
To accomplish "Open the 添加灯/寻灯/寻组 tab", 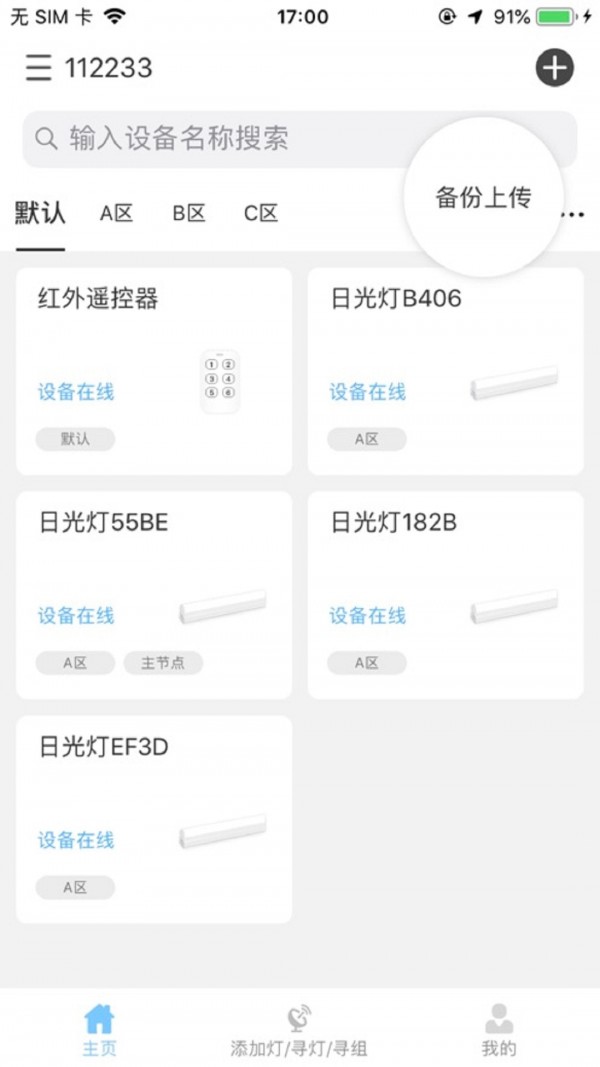I will [x=299, y=1029].
